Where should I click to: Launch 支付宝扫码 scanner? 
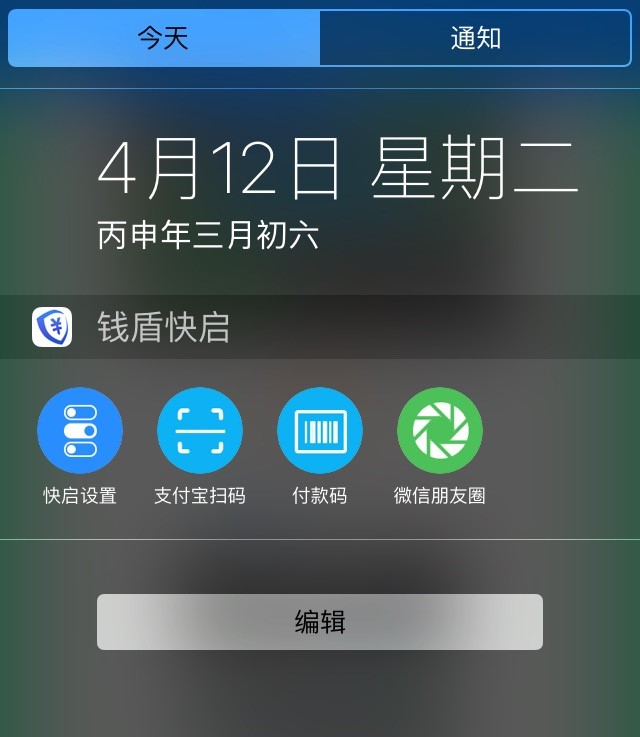(x=200, y=431)
